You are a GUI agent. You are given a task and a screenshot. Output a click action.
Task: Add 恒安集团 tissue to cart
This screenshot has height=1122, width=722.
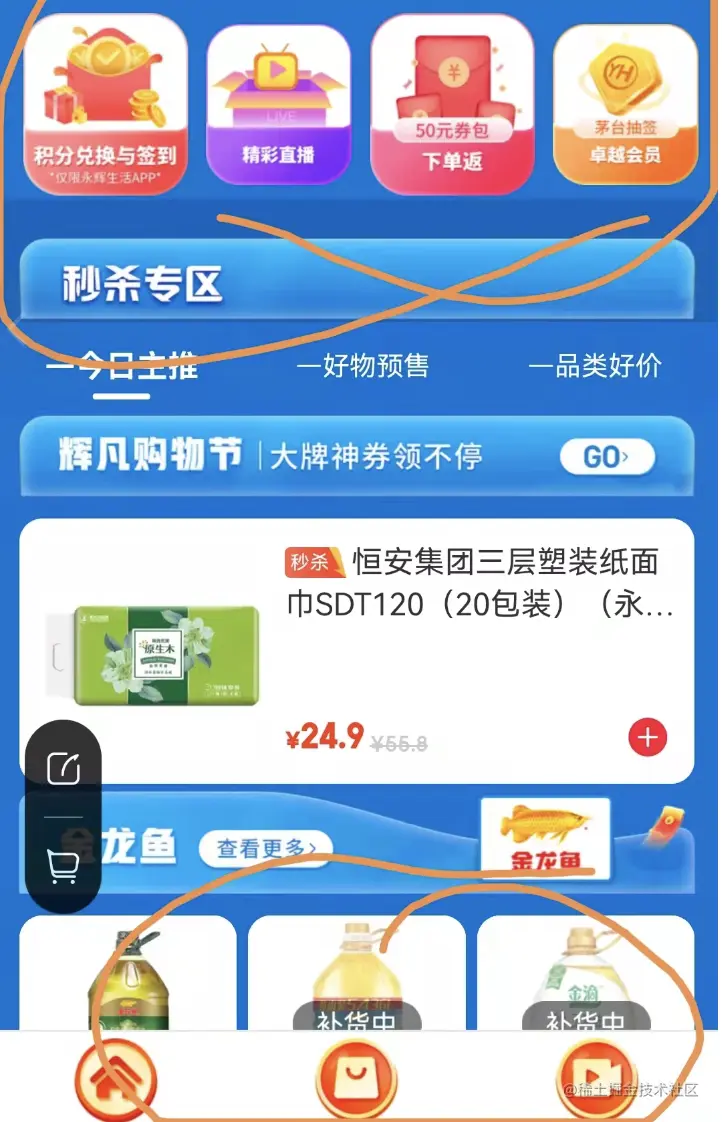click(x=647, y=738)
